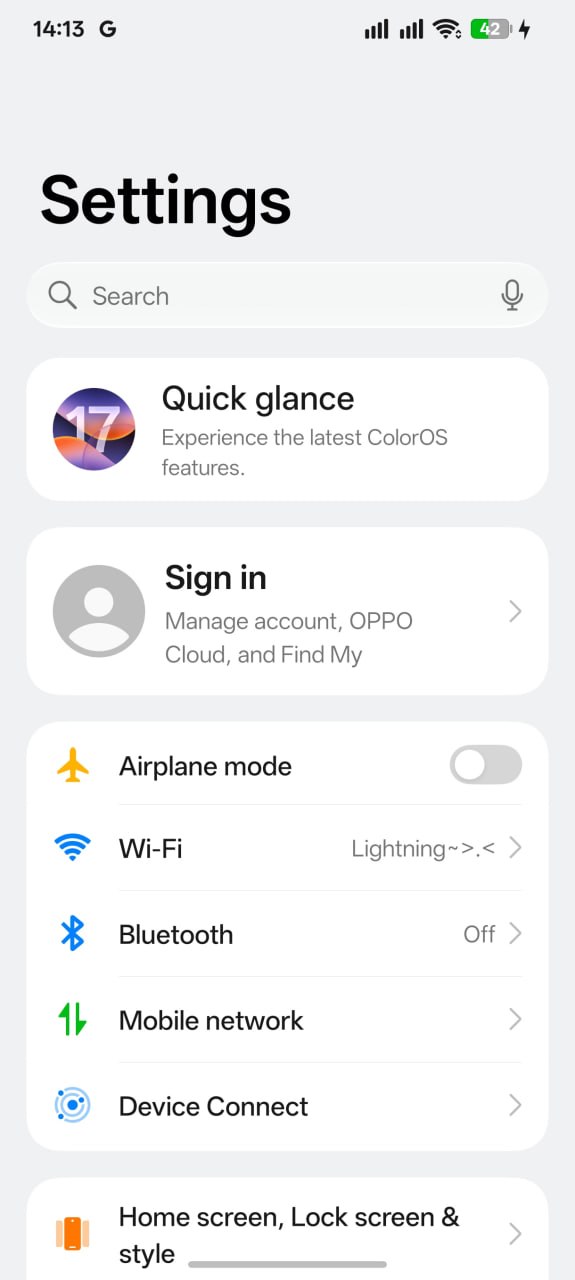Screen dimensions: 575x1280
Task: Open Wi-Fi settings
Action: coord(287,849)
